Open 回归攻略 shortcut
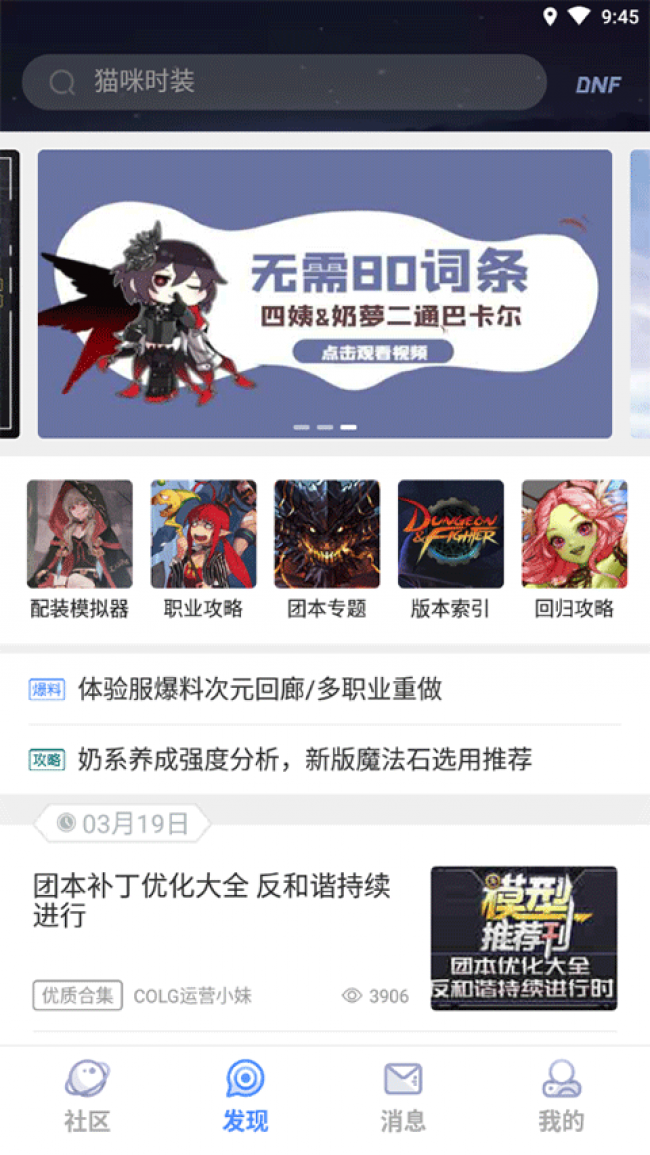This screenshot has width=650, height=1155. click(x=574, y=548)
